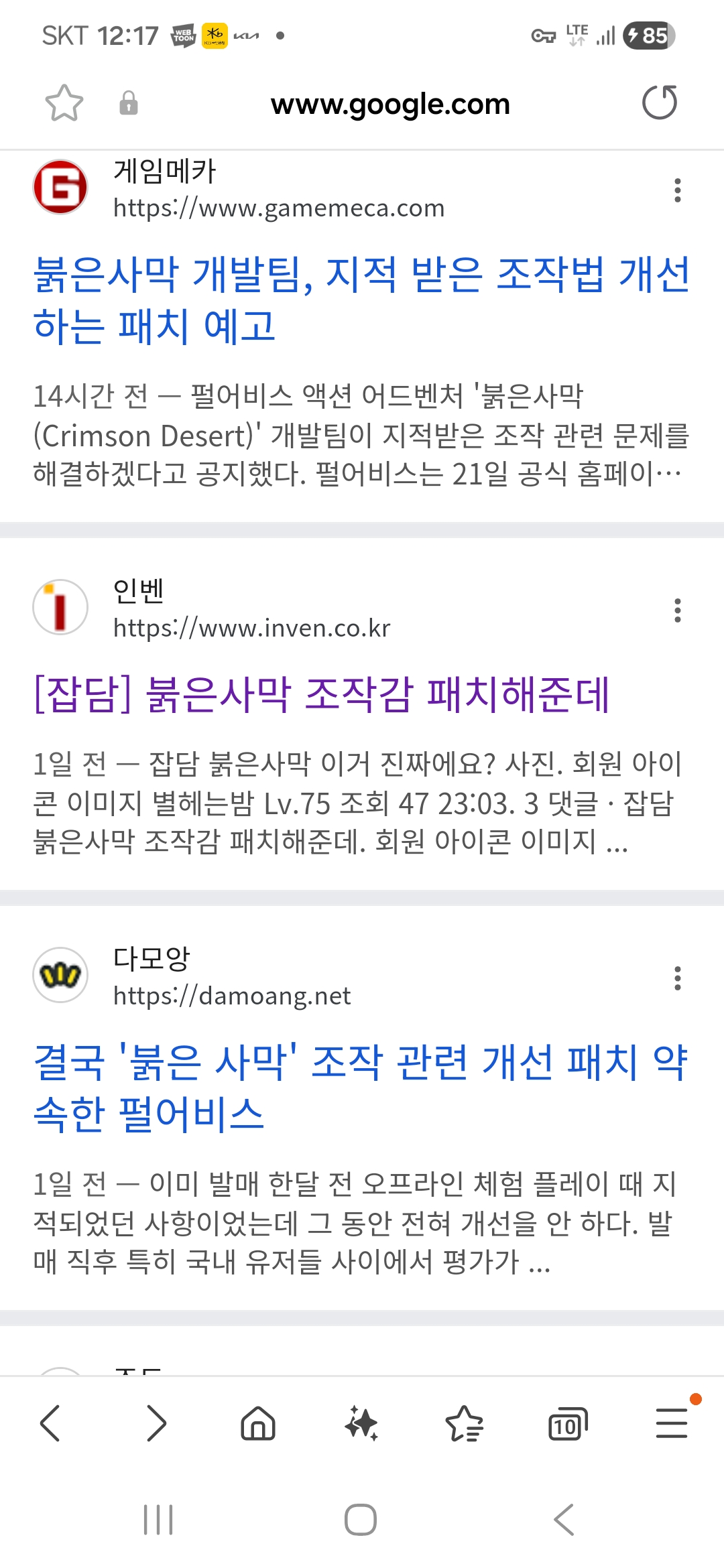Open the browser hamburger menu
724x1568 pixels.
click(672, 1423)
